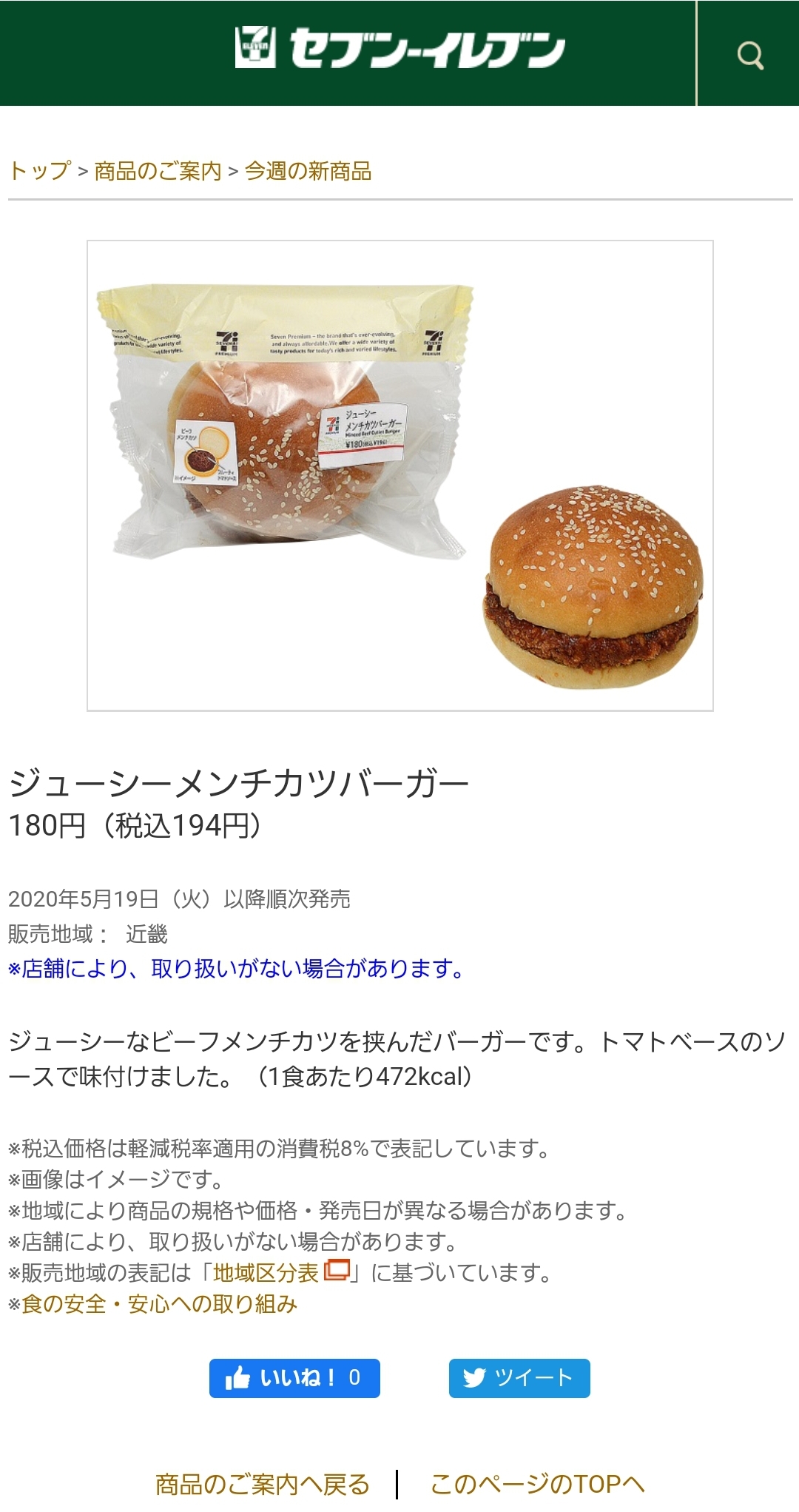Tap the セブン-イレブン header logo

(399, 49)
